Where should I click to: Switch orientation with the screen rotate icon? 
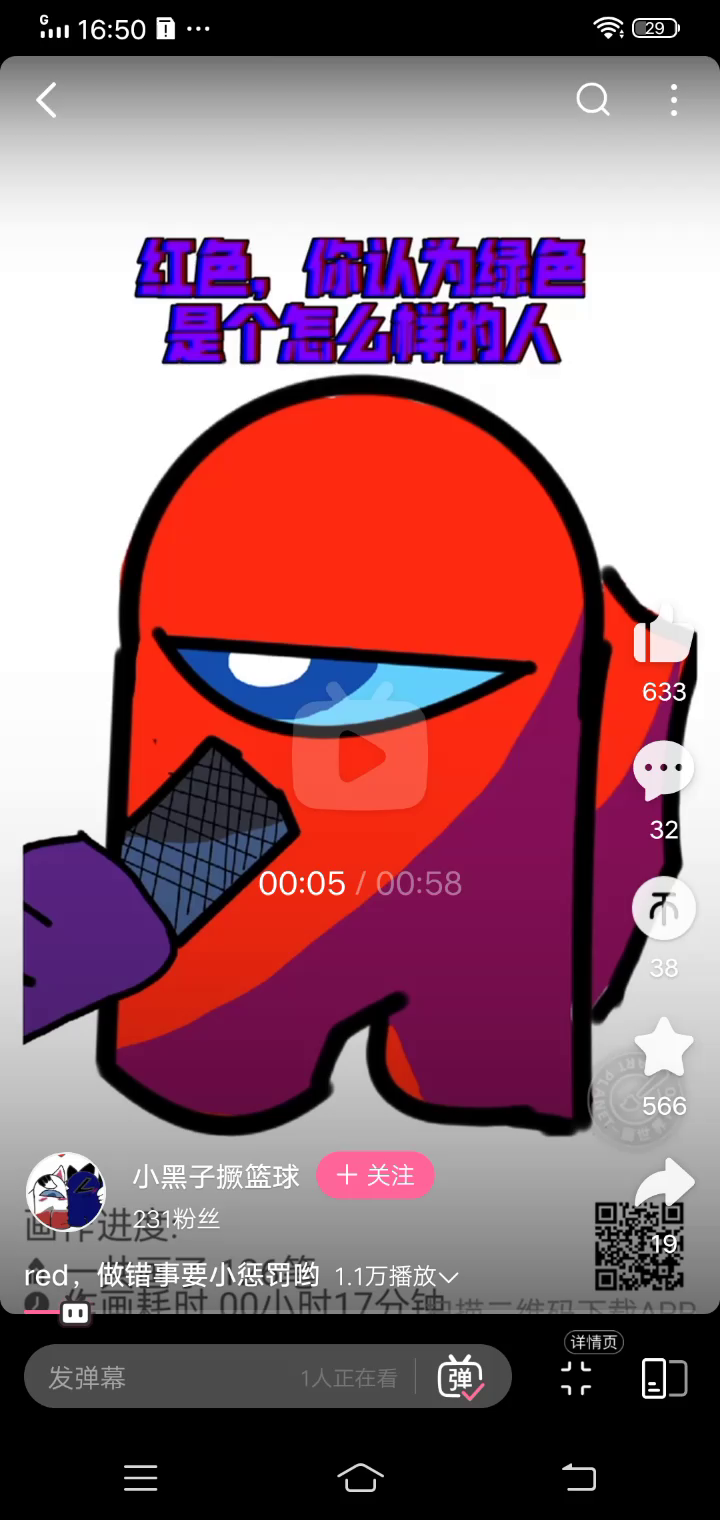tap(664, 1377)
